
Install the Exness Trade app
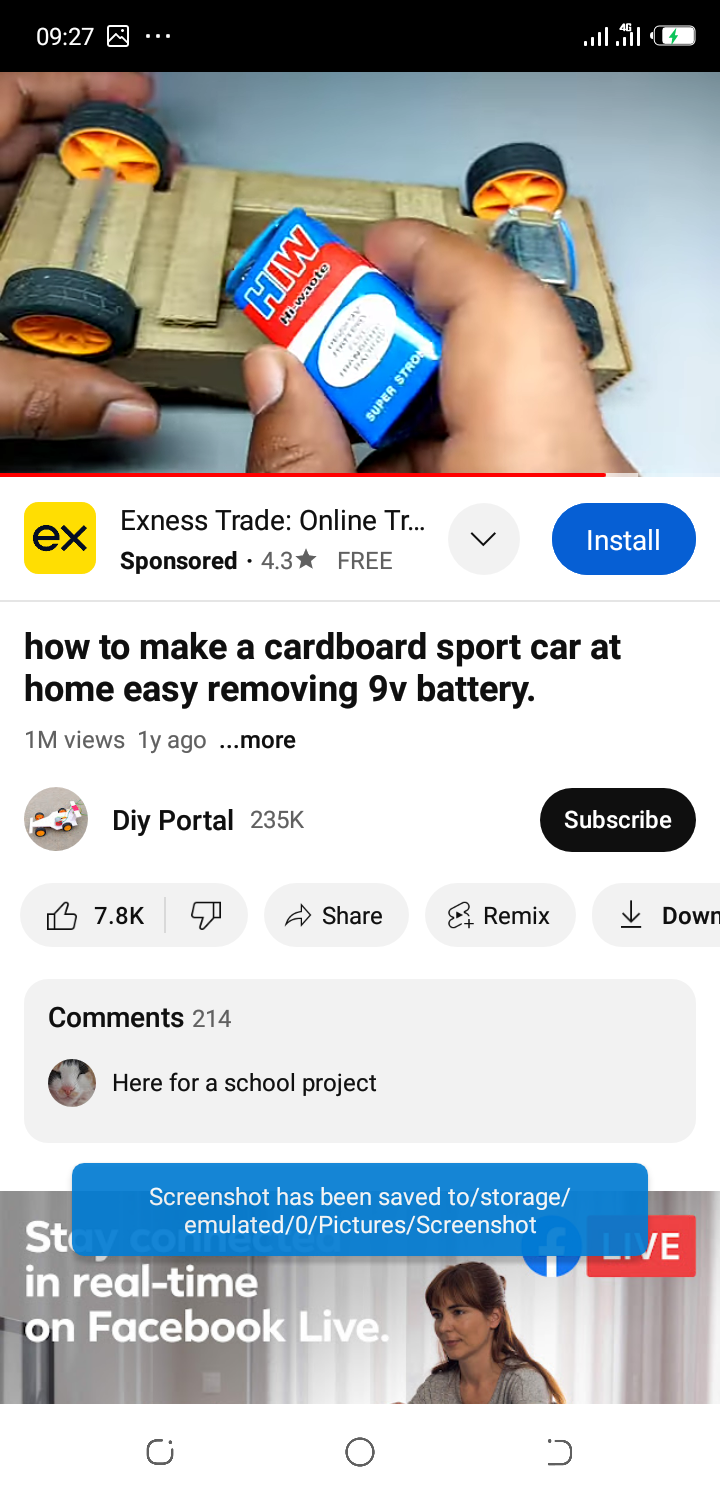point(623,540)
